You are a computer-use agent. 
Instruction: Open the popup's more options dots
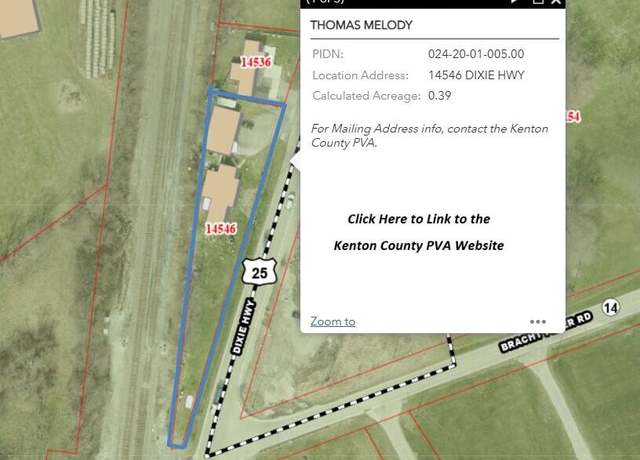[x=538, y=322]
